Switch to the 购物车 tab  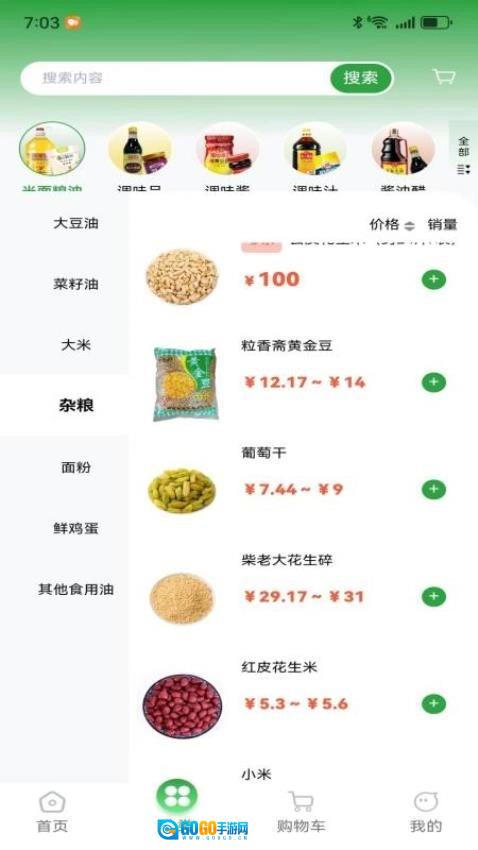[301, 812]
